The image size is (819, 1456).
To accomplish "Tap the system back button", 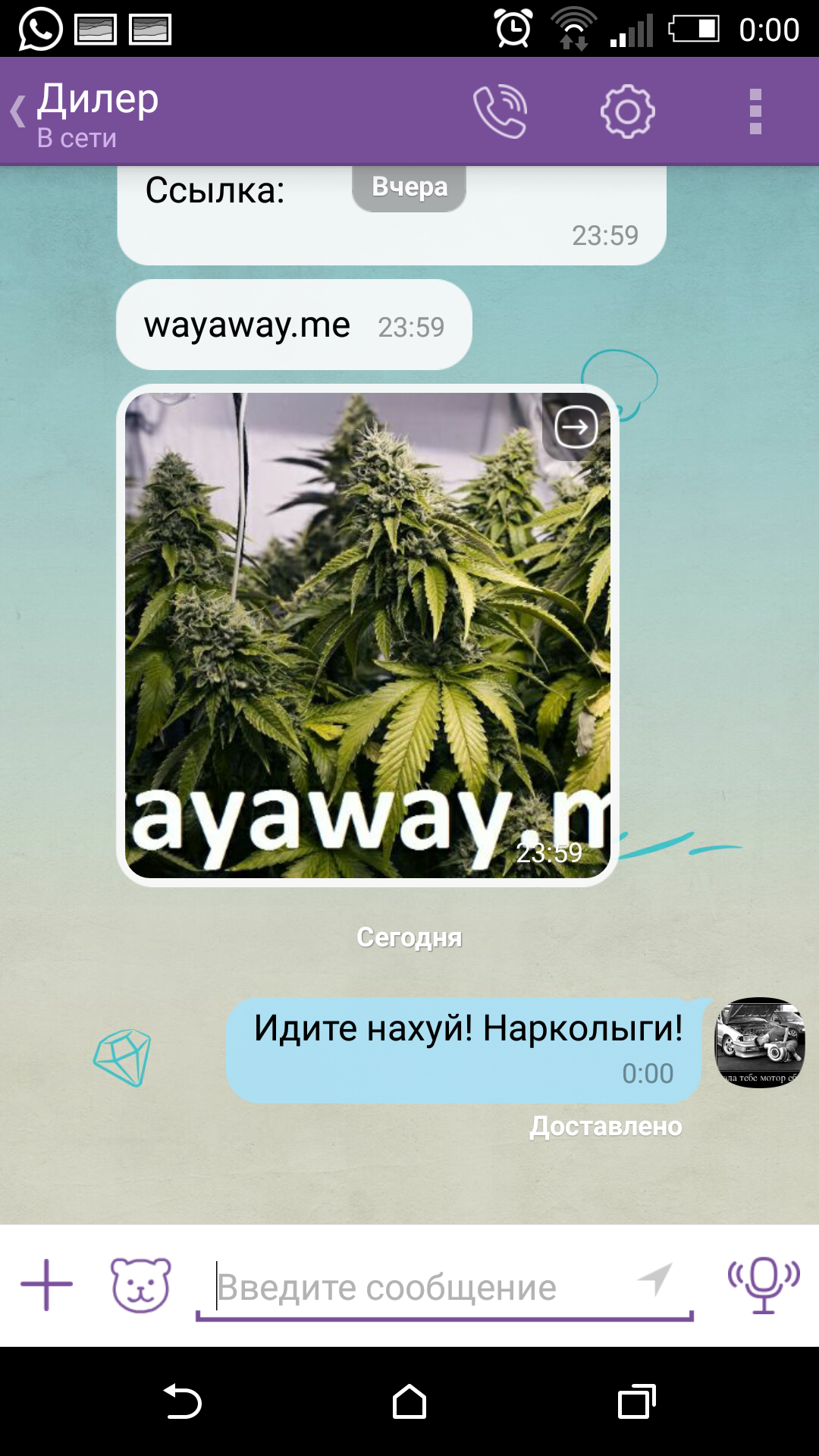I will (182, 1402).
